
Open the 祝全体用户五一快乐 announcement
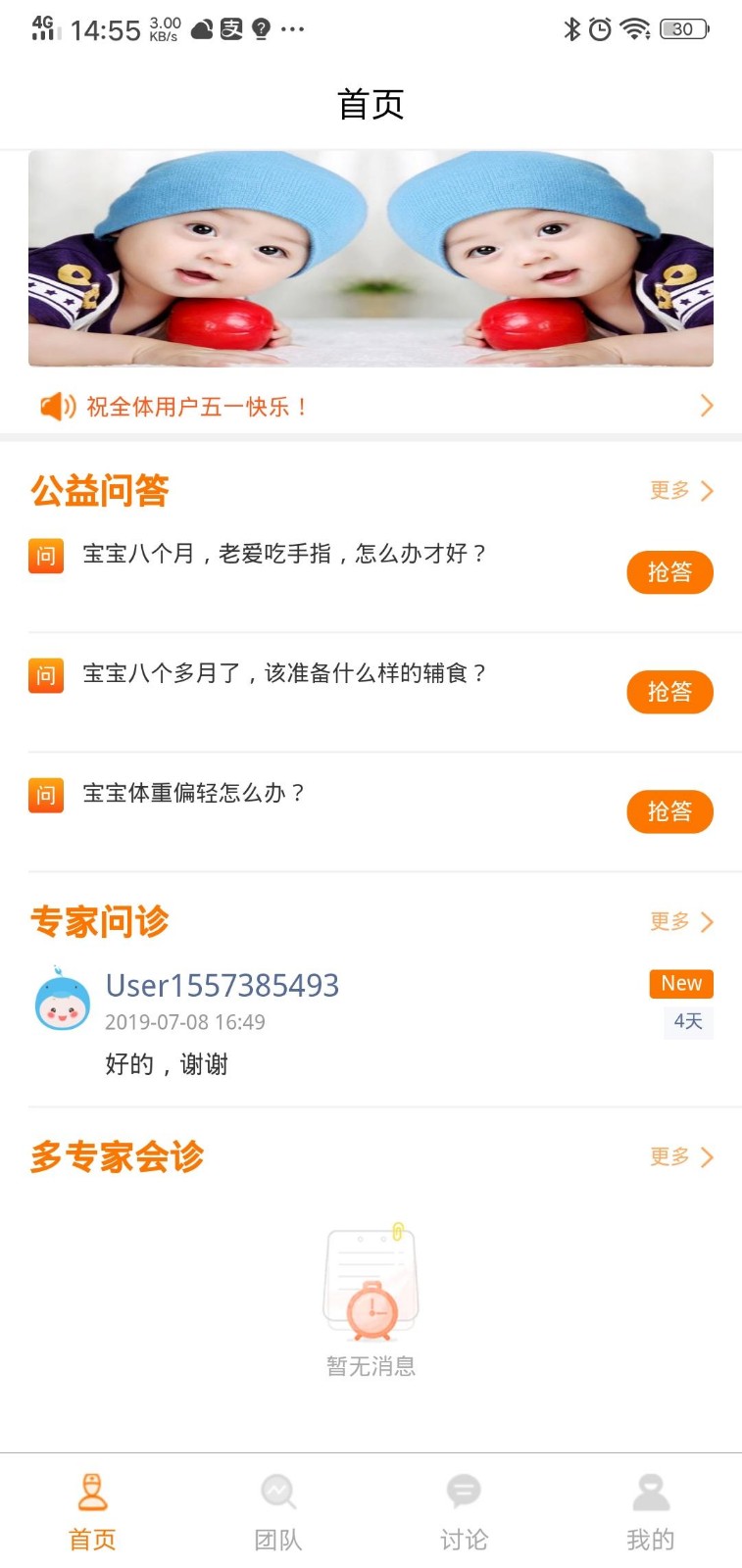(x=371, y=406)
